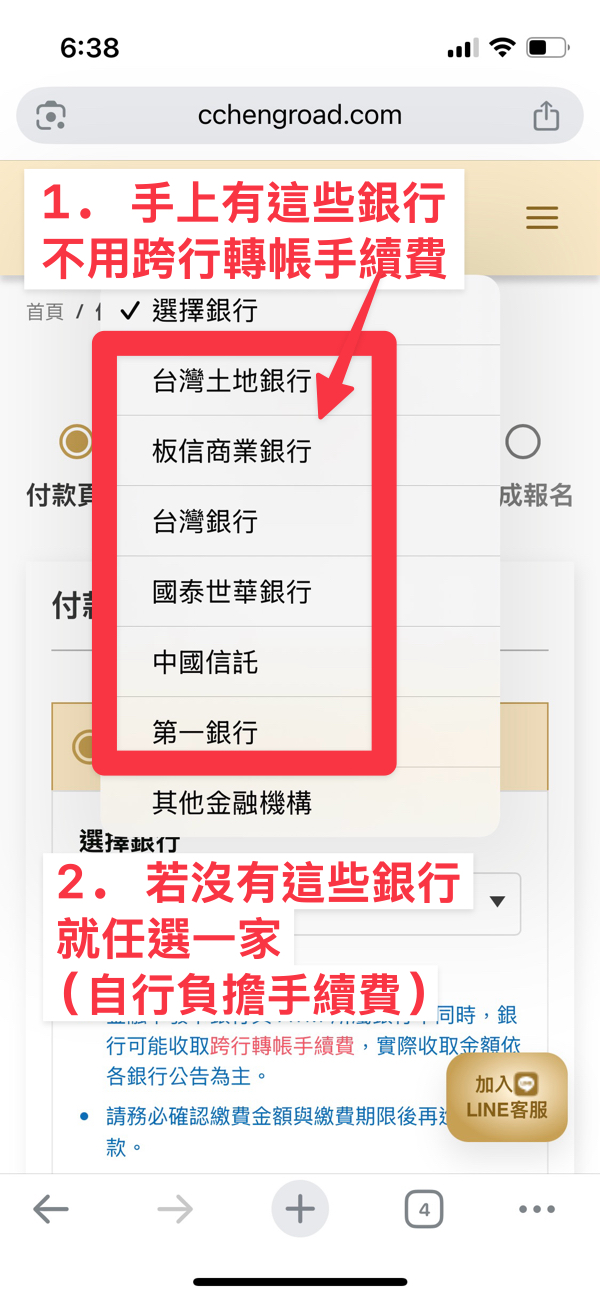Select 台灣土地銀行 from the bank list

(232, 381)
